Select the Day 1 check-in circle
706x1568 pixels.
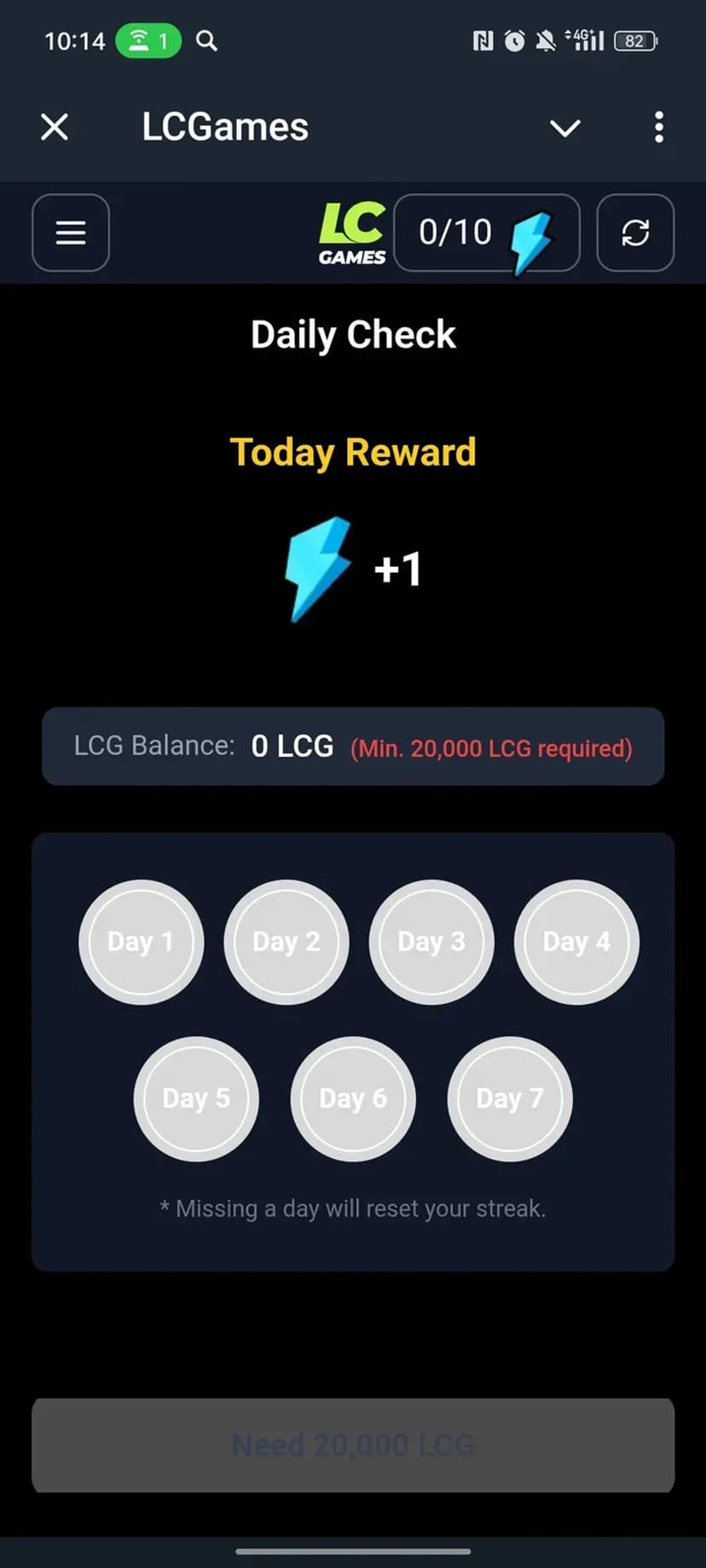pos(142,942)
